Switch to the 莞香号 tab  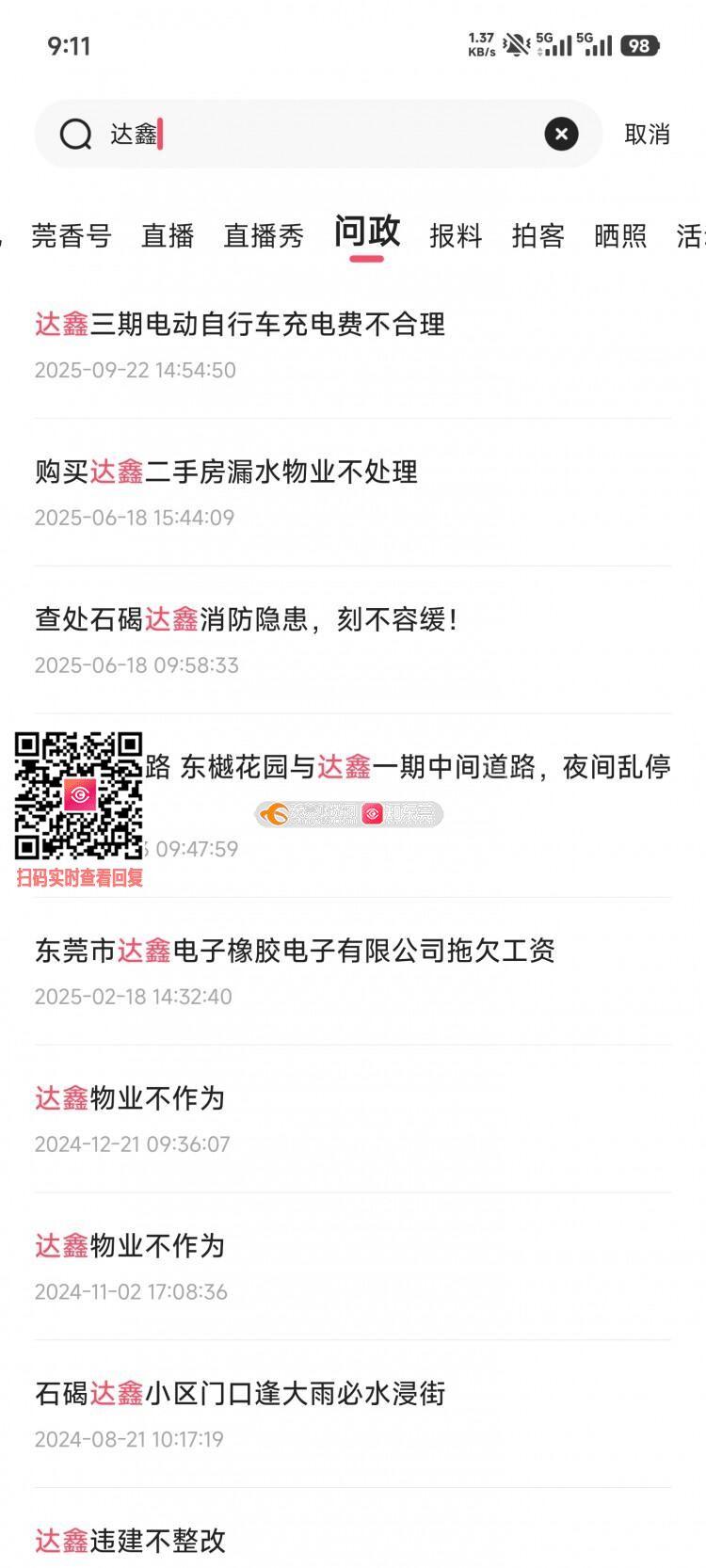pyautogui.click(x=72, y=235)
